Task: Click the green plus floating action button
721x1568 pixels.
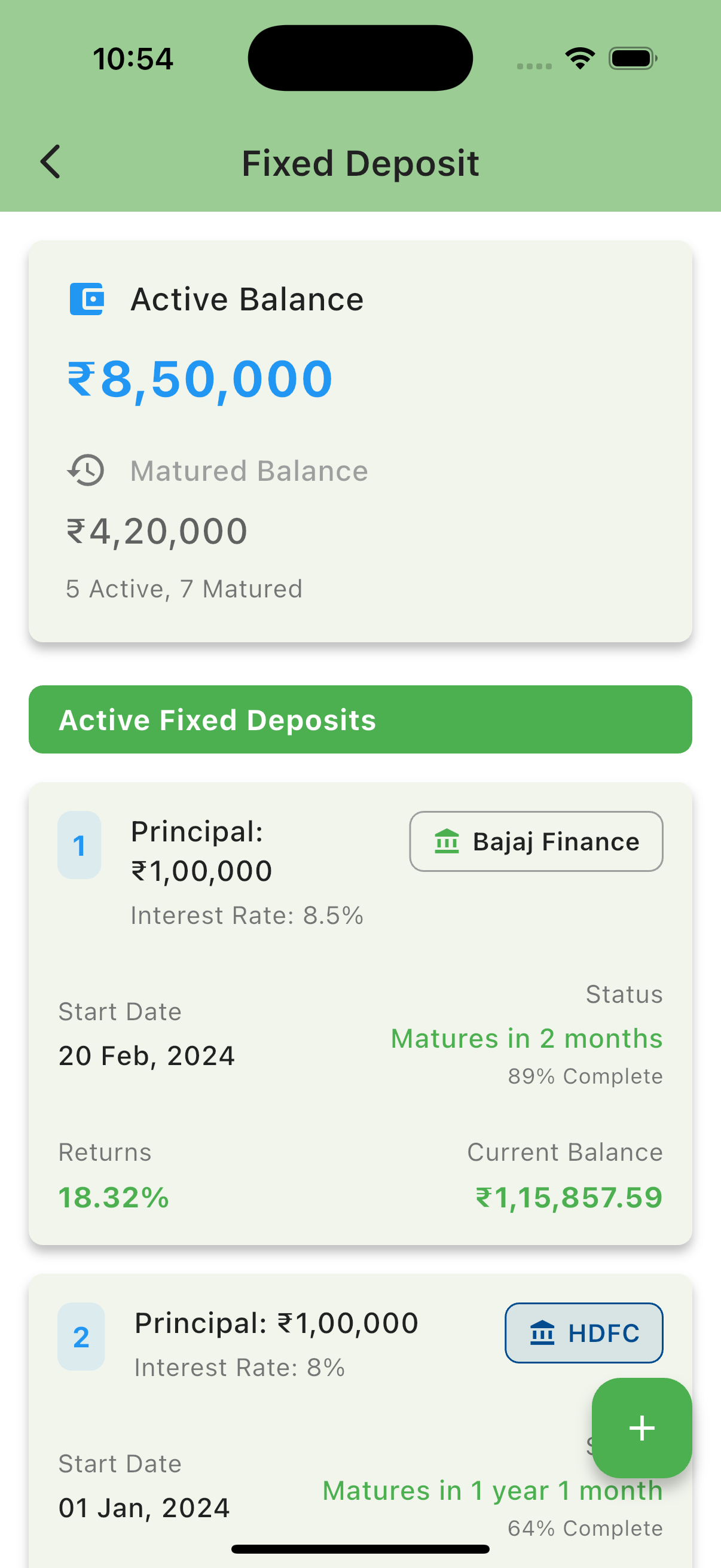Action: [641, 1429]
